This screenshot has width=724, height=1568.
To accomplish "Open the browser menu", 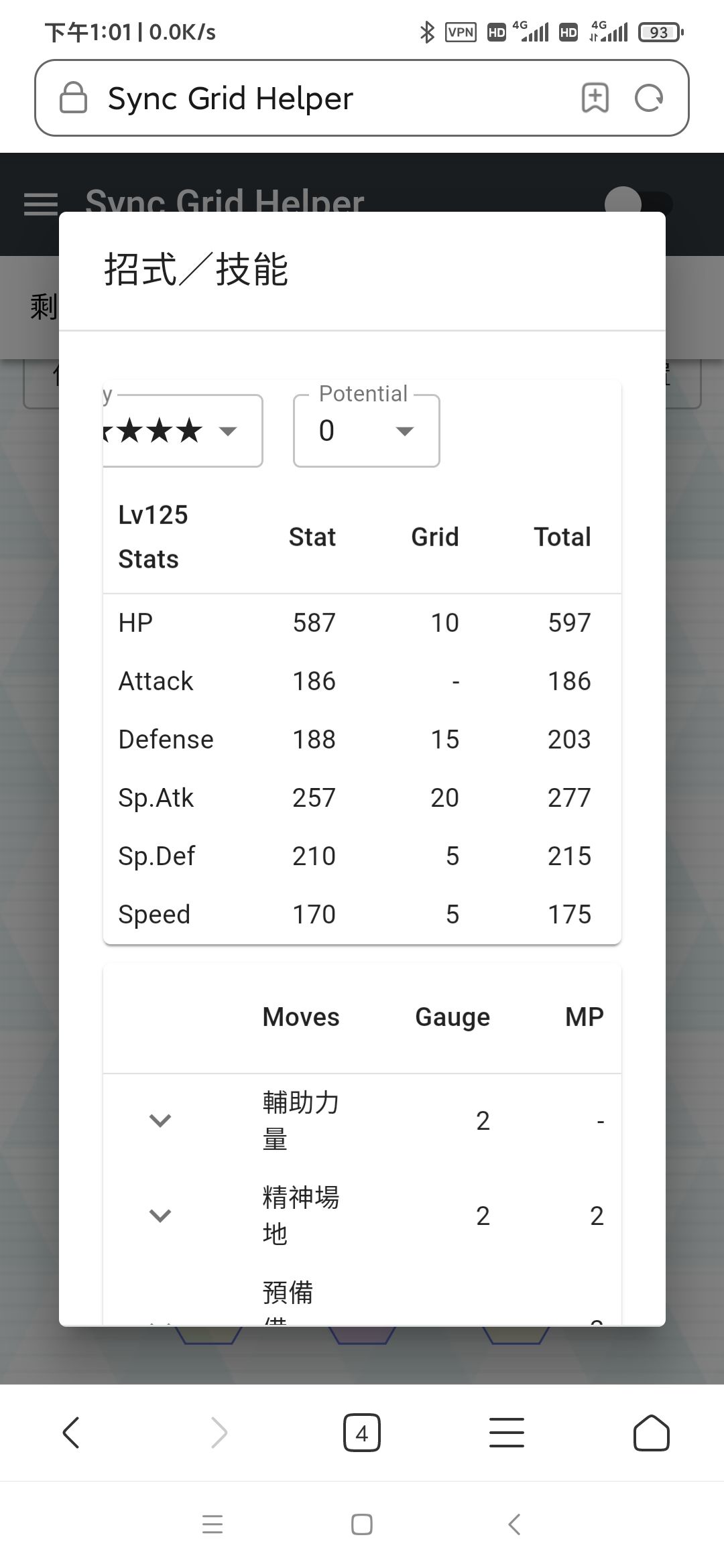I will (x=506, y=1433).
